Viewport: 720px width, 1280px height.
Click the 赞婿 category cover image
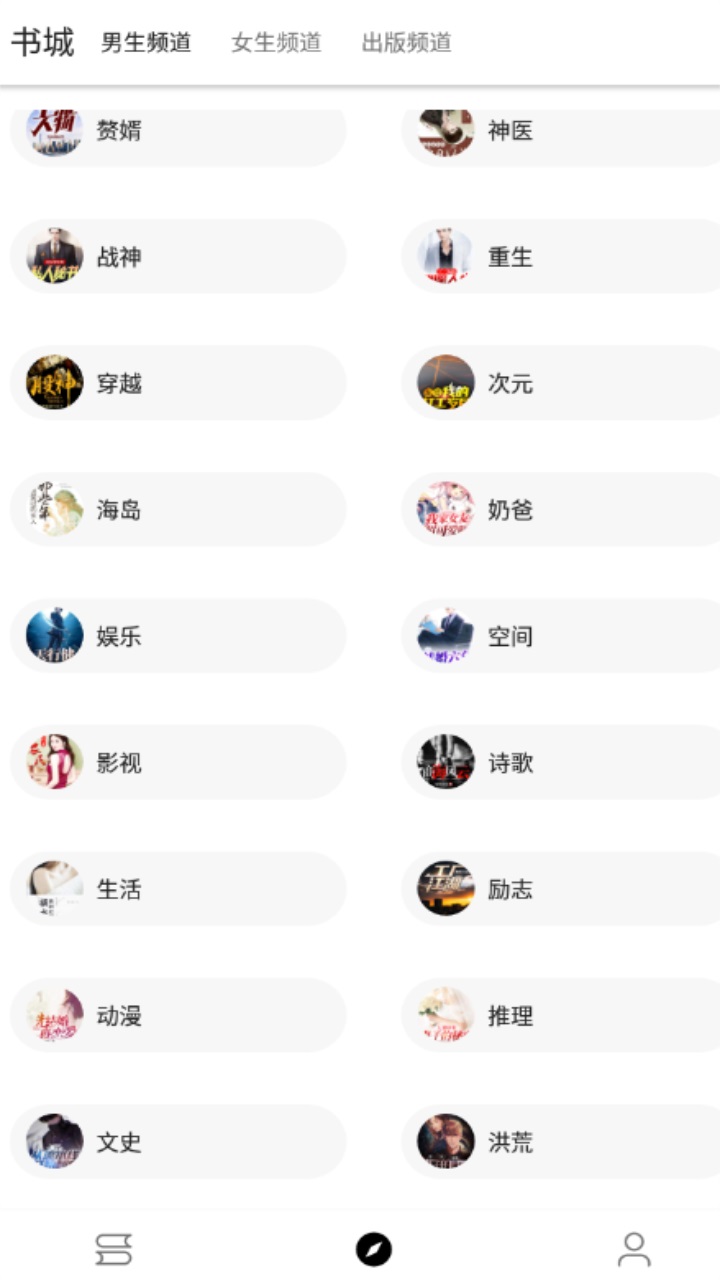click(x=52, y=130)
